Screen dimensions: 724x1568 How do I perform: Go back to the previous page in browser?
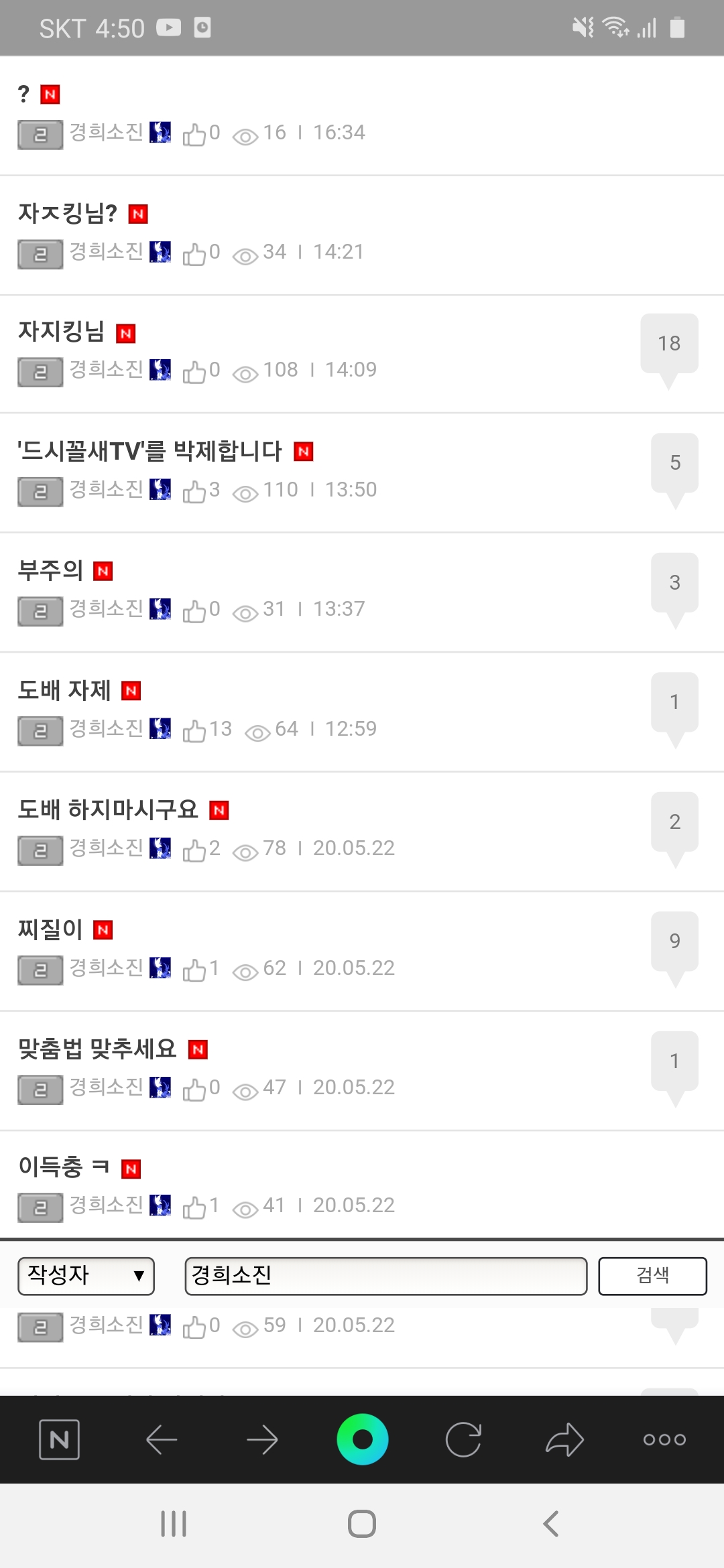[x=161, y=1439]
